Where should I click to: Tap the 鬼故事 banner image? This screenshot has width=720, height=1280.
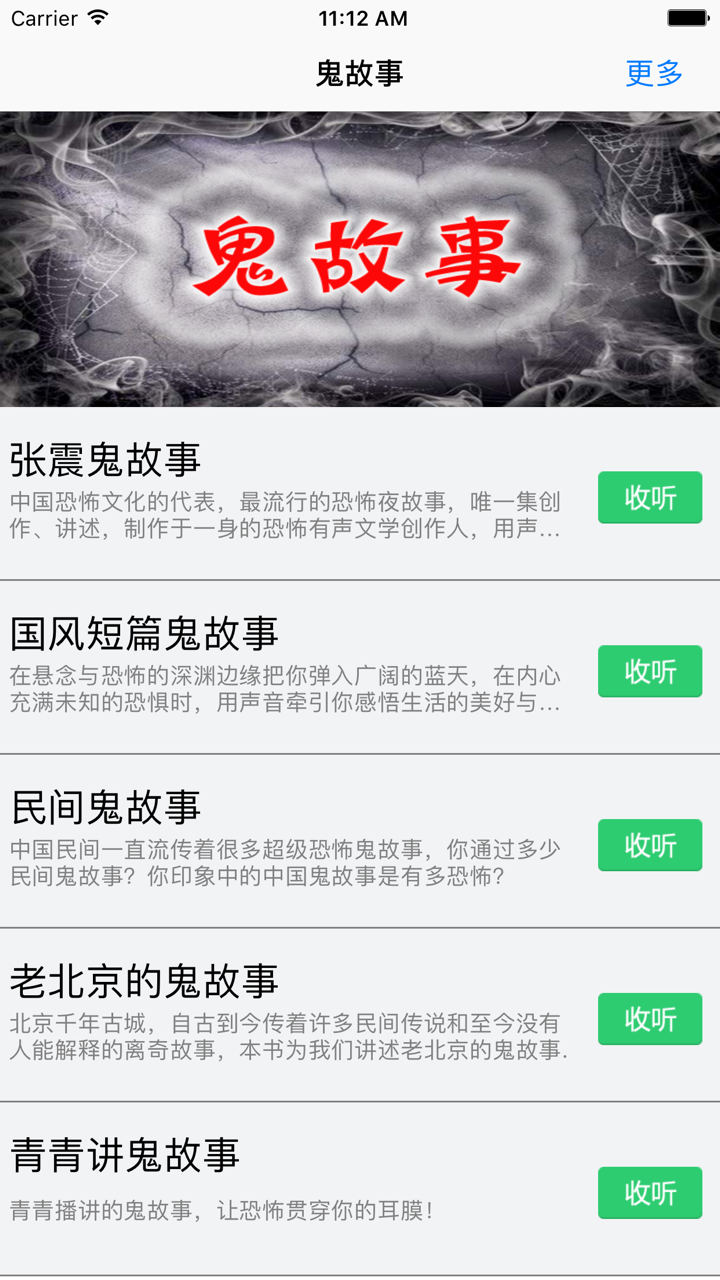360,258
